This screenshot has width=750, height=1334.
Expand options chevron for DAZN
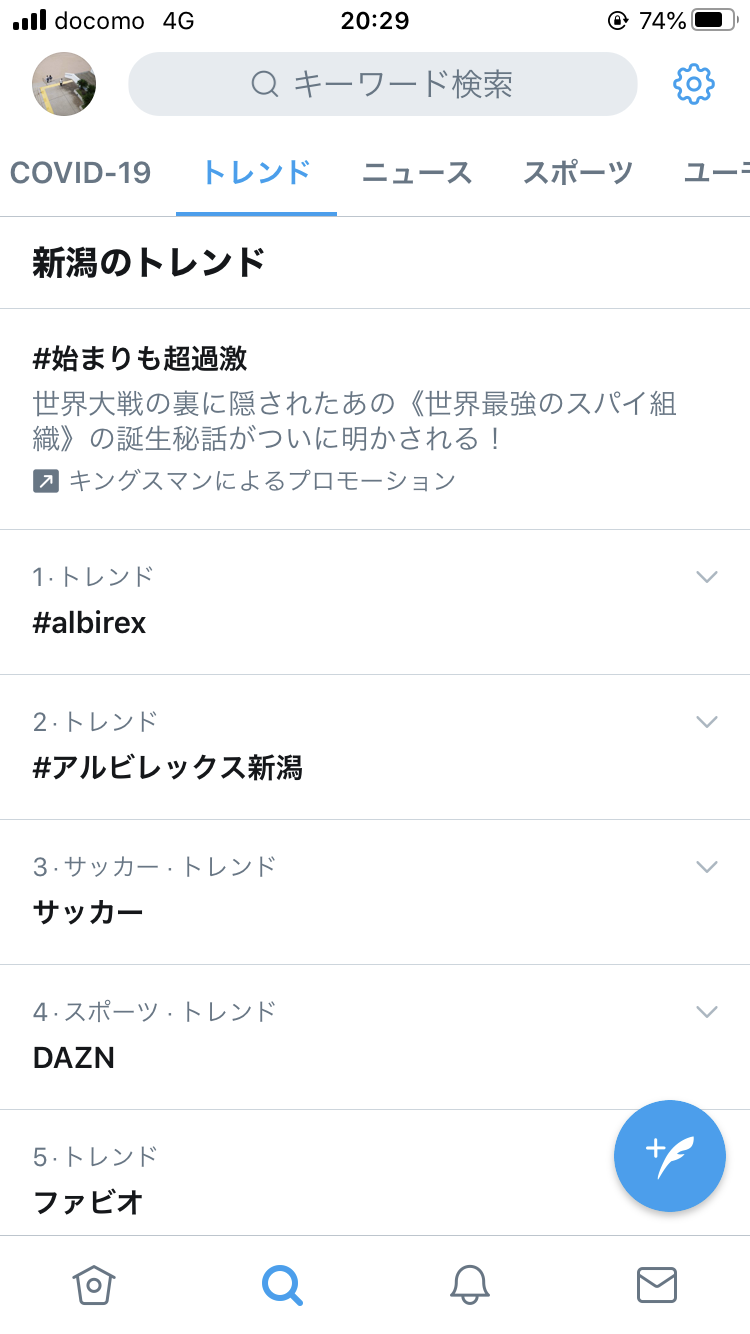point(707,1012)
